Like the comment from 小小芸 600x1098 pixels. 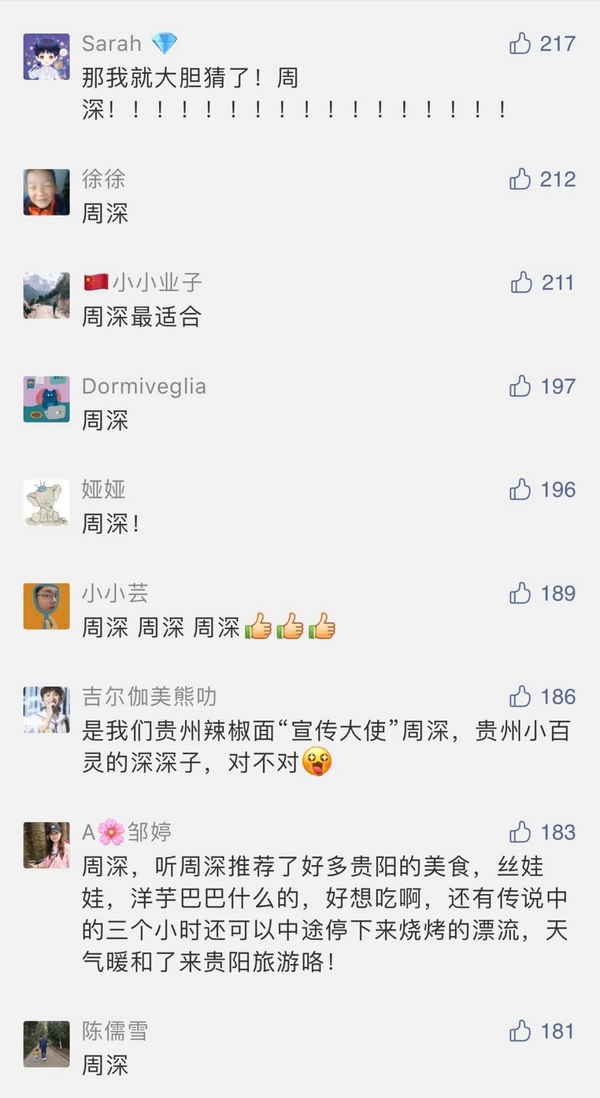click(x=520, y=593)
